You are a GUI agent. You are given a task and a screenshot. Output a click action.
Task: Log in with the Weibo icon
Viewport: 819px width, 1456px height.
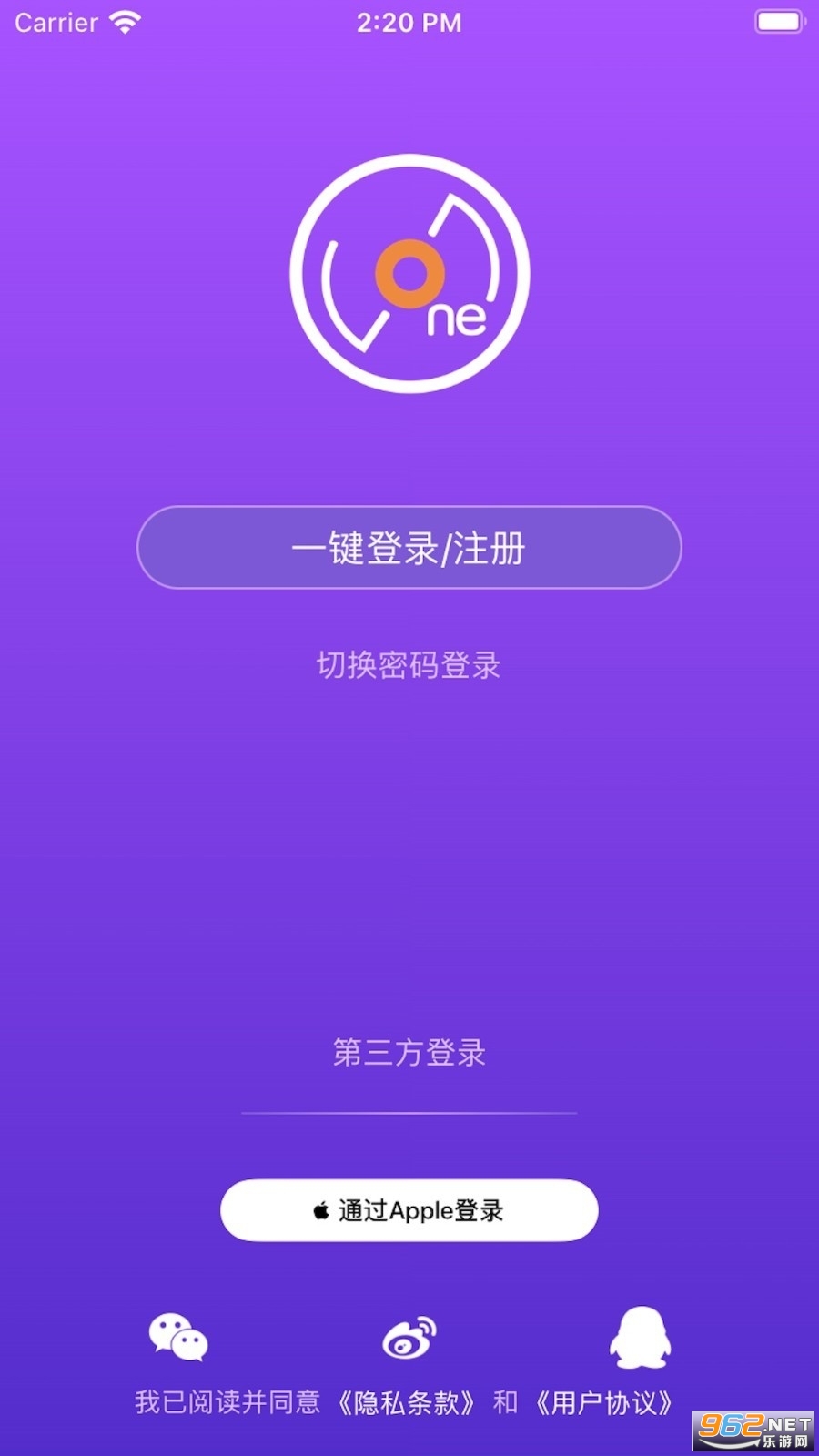coord(409,1338)
